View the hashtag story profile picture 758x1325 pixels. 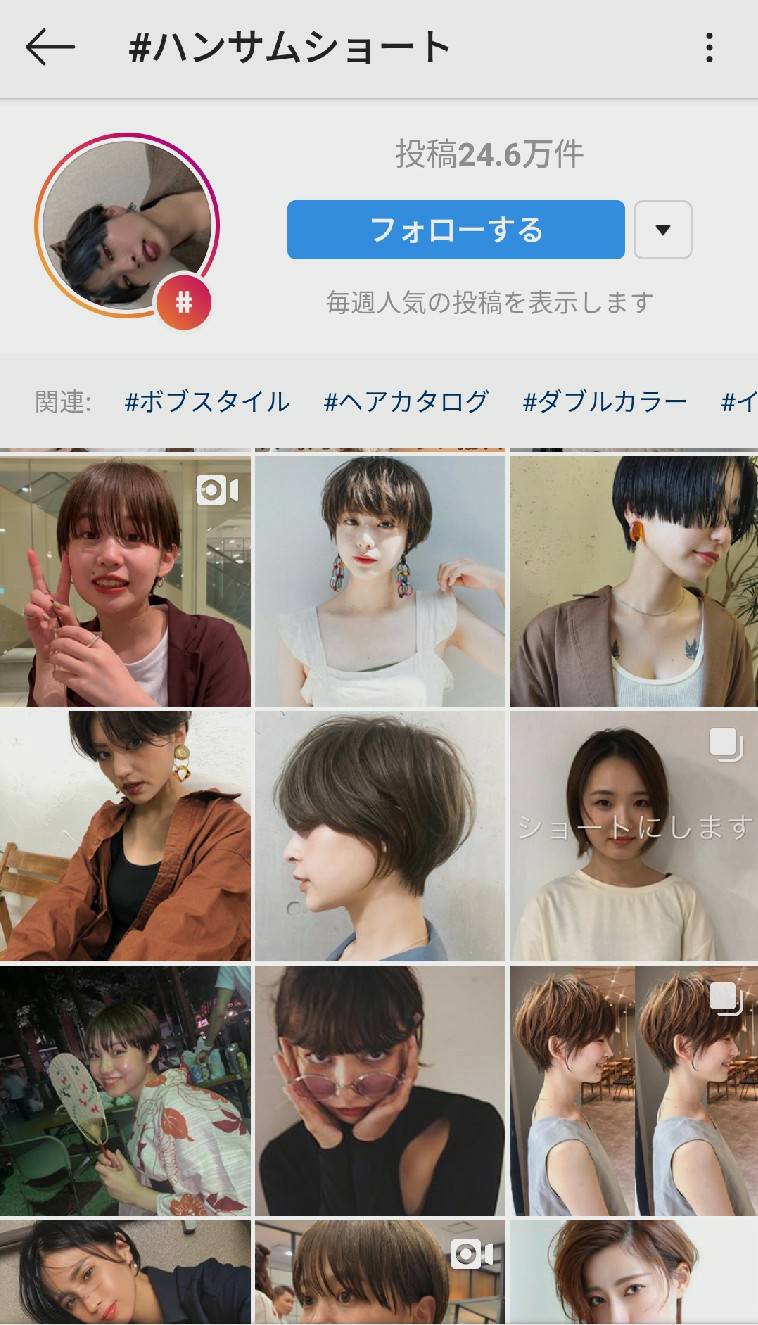tap(126, 226)
